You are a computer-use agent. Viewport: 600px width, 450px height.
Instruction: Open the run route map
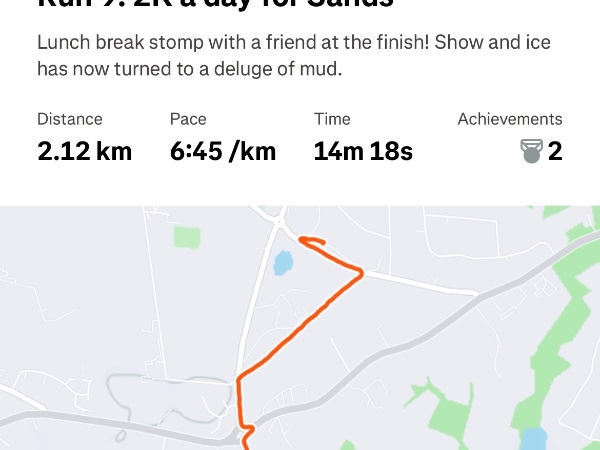(x=300, y=330)
